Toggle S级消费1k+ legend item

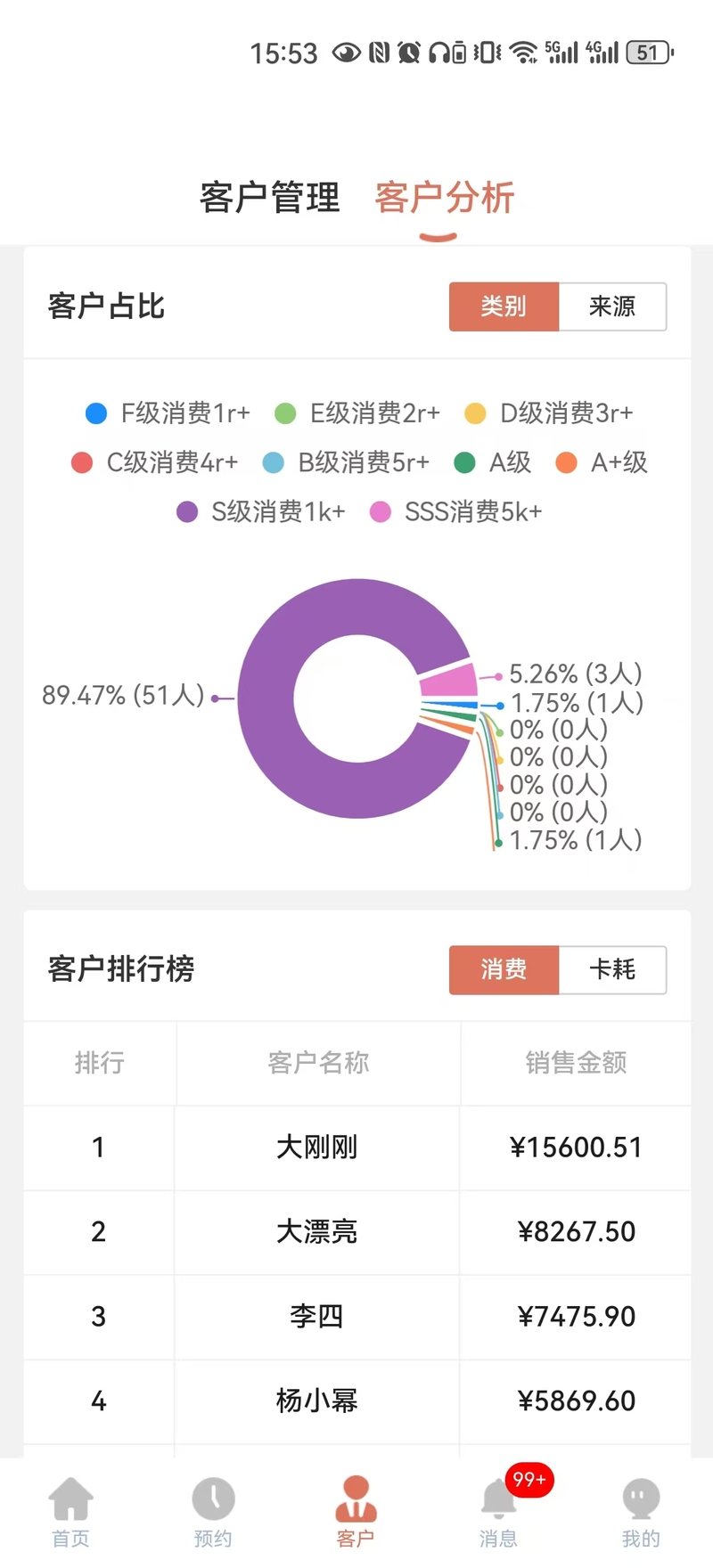pyautogui.click(x=260, y=511)
